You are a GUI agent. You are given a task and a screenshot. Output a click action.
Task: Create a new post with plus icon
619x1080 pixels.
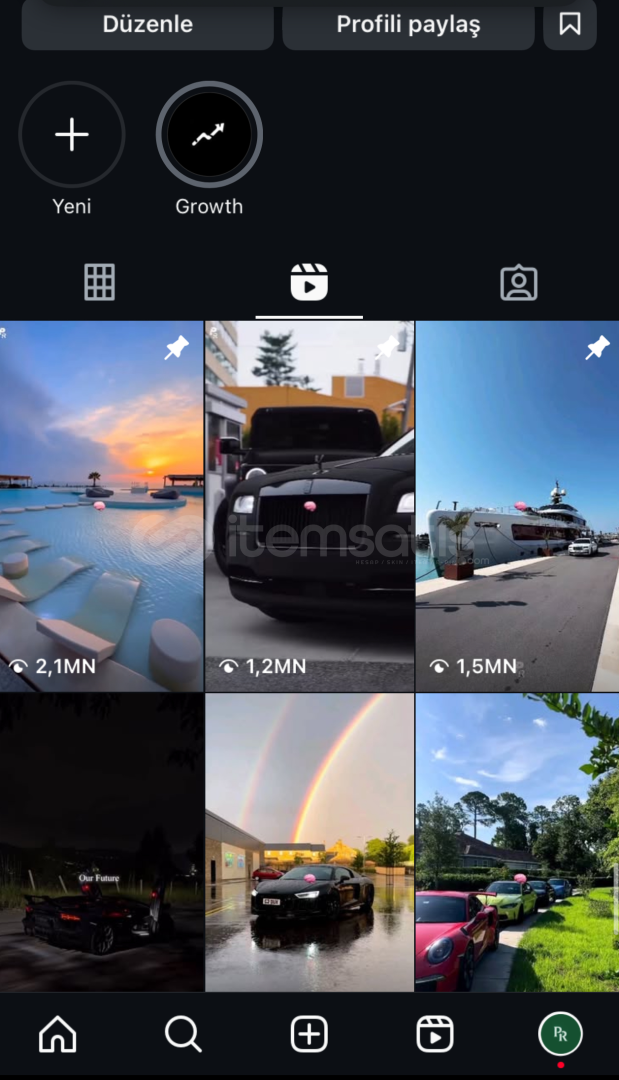[x=309, y=1034]
